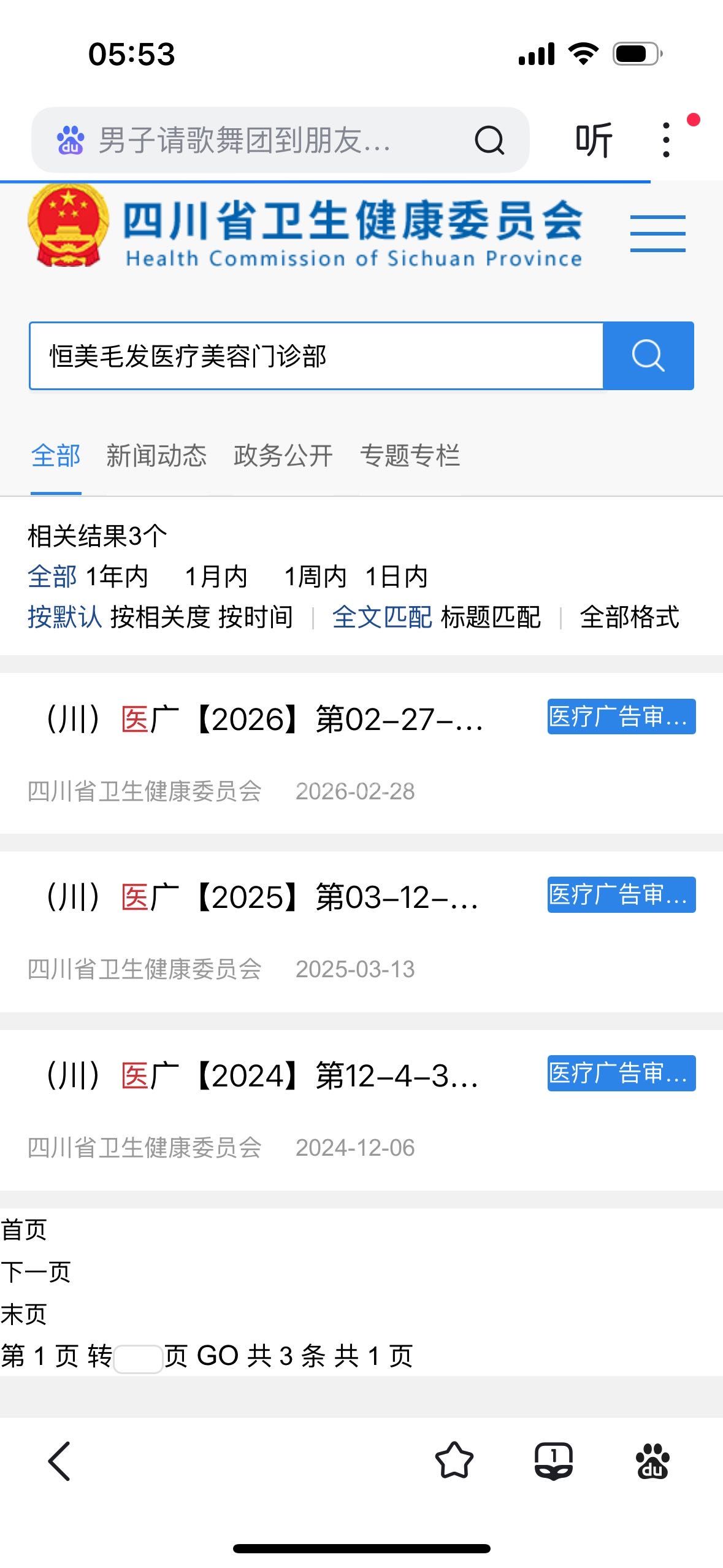The width and height of the screenshot is (723, 1568).
Task: Switch to the 政务公开 tab
Action: pos(283,456)
